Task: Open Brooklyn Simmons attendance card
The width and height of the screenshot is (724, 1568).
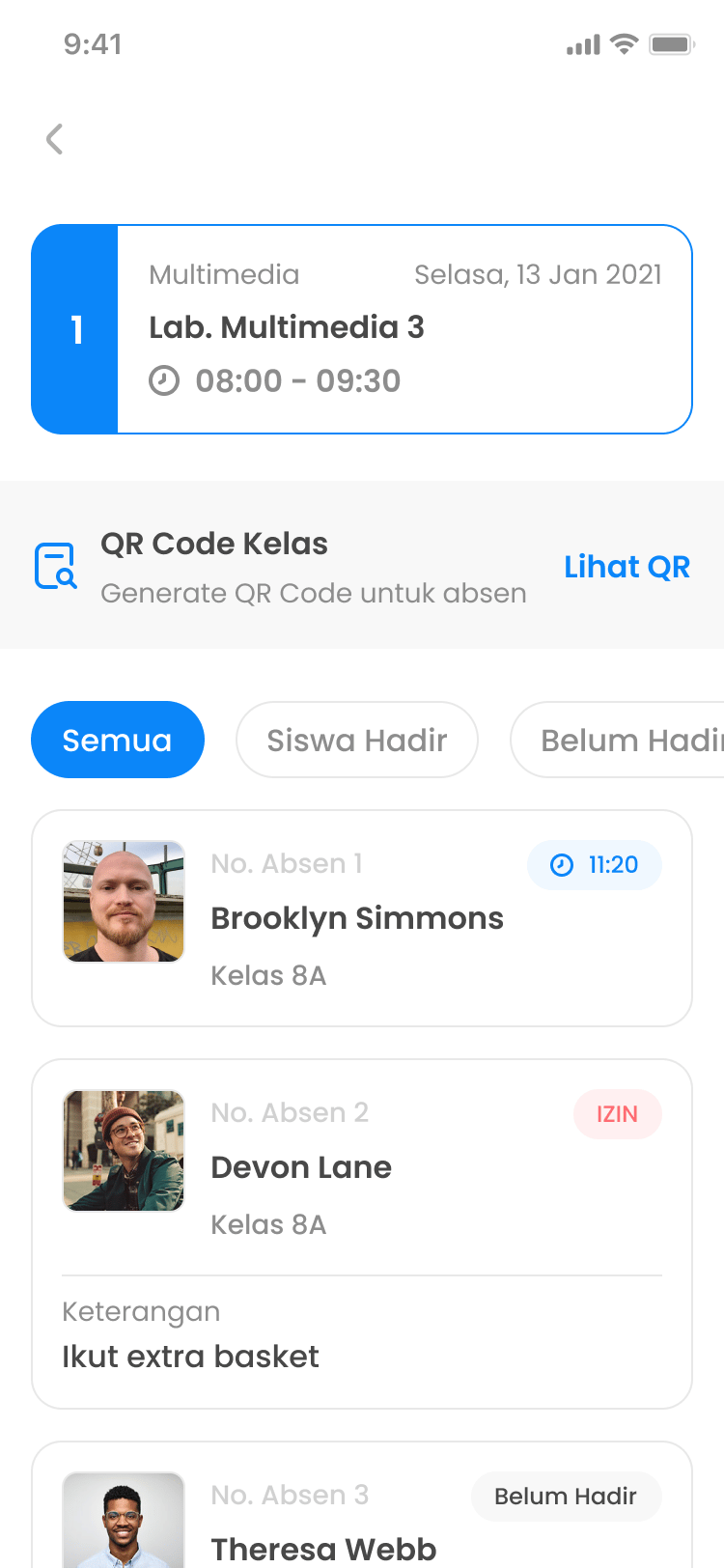Action: pos(362,918)
